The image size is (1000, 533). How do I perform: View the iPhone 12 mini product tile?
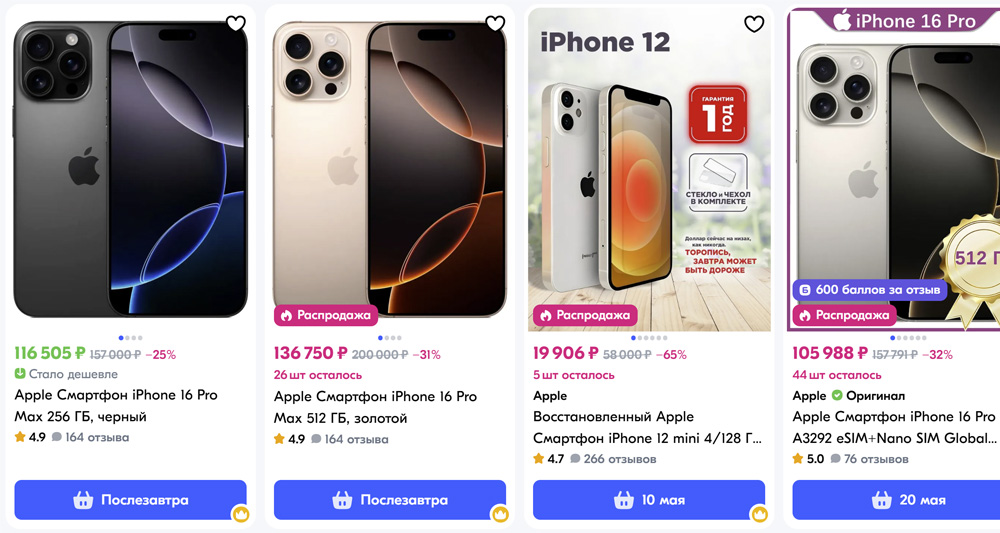(649, 170)
